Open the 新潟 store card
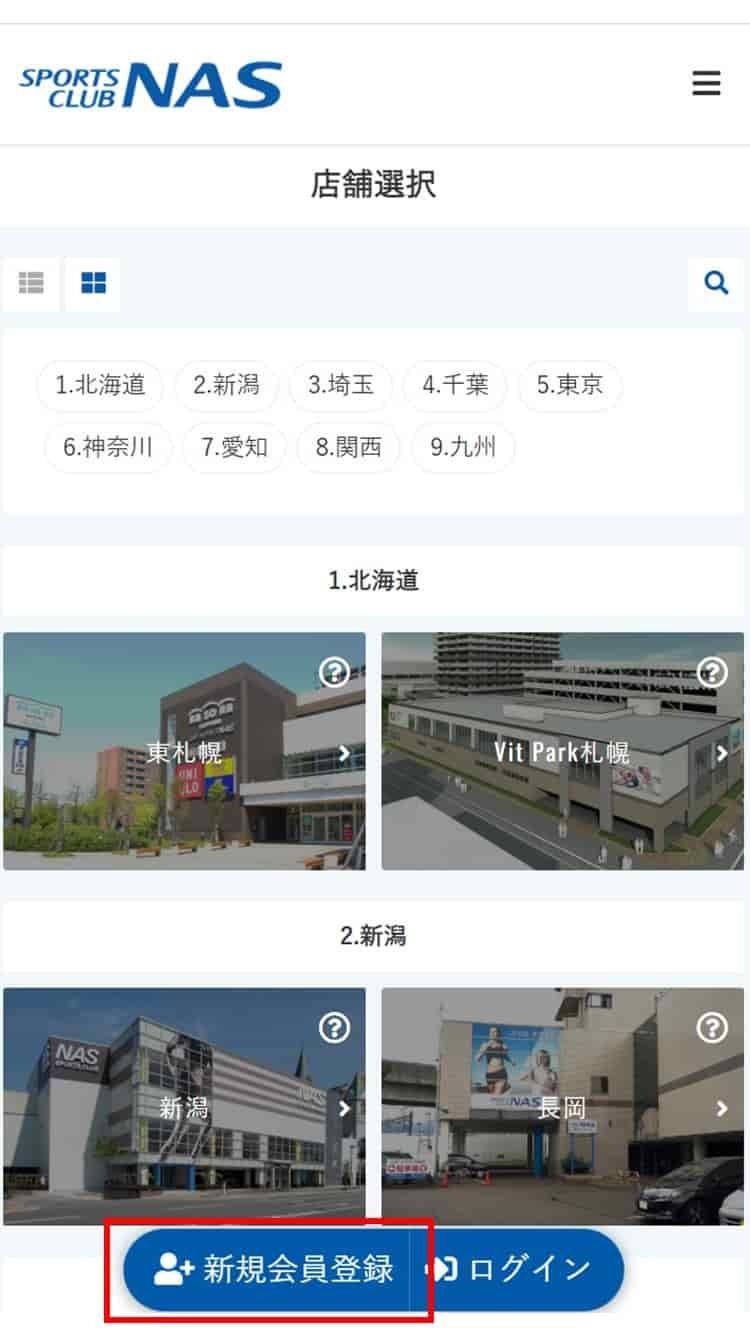Screen dimensions: 750x1333 point(184,1107)
